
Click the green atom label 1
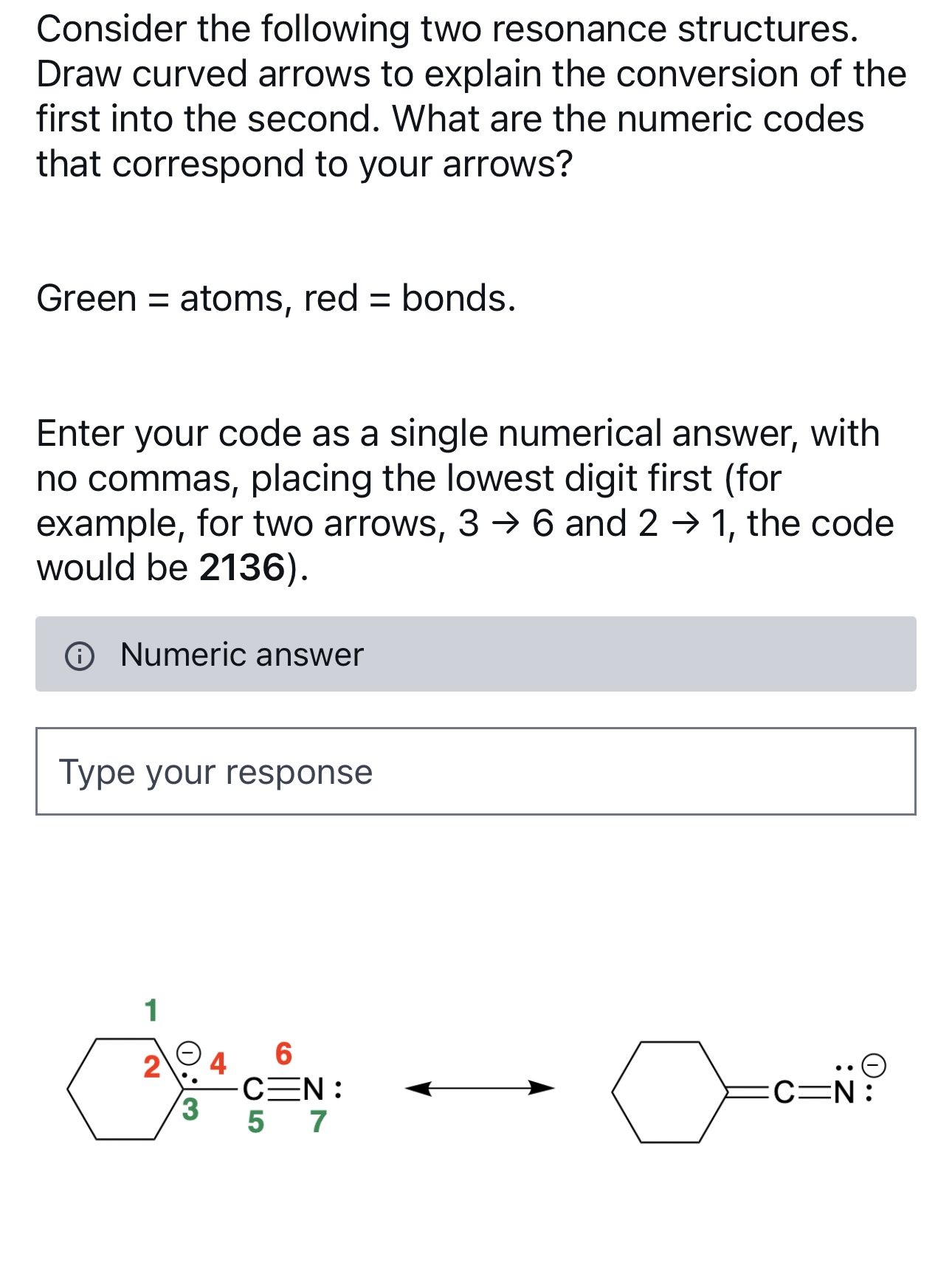pos(151,1011)
